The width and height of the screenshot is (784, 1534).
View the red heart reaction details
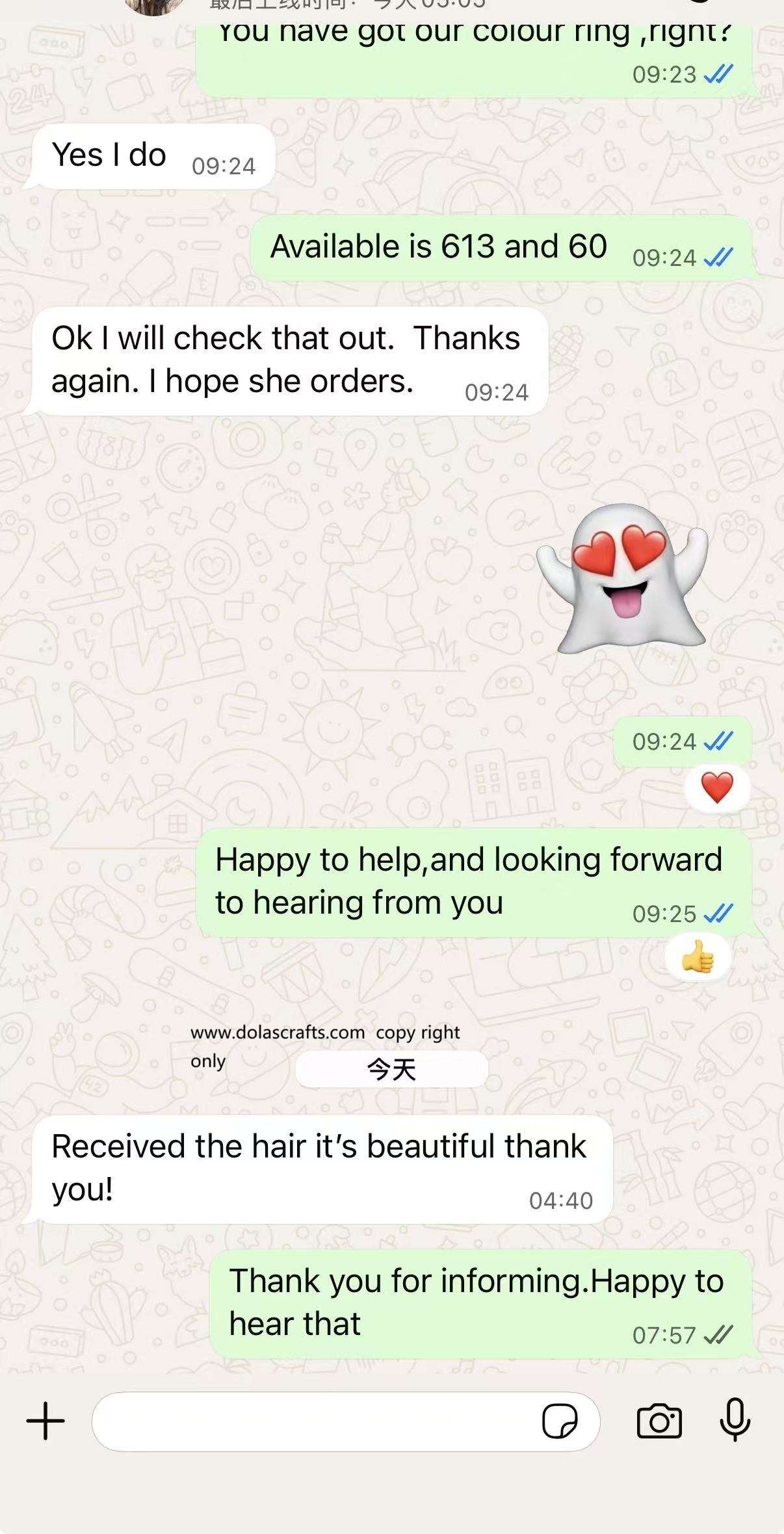pos(717,788)
